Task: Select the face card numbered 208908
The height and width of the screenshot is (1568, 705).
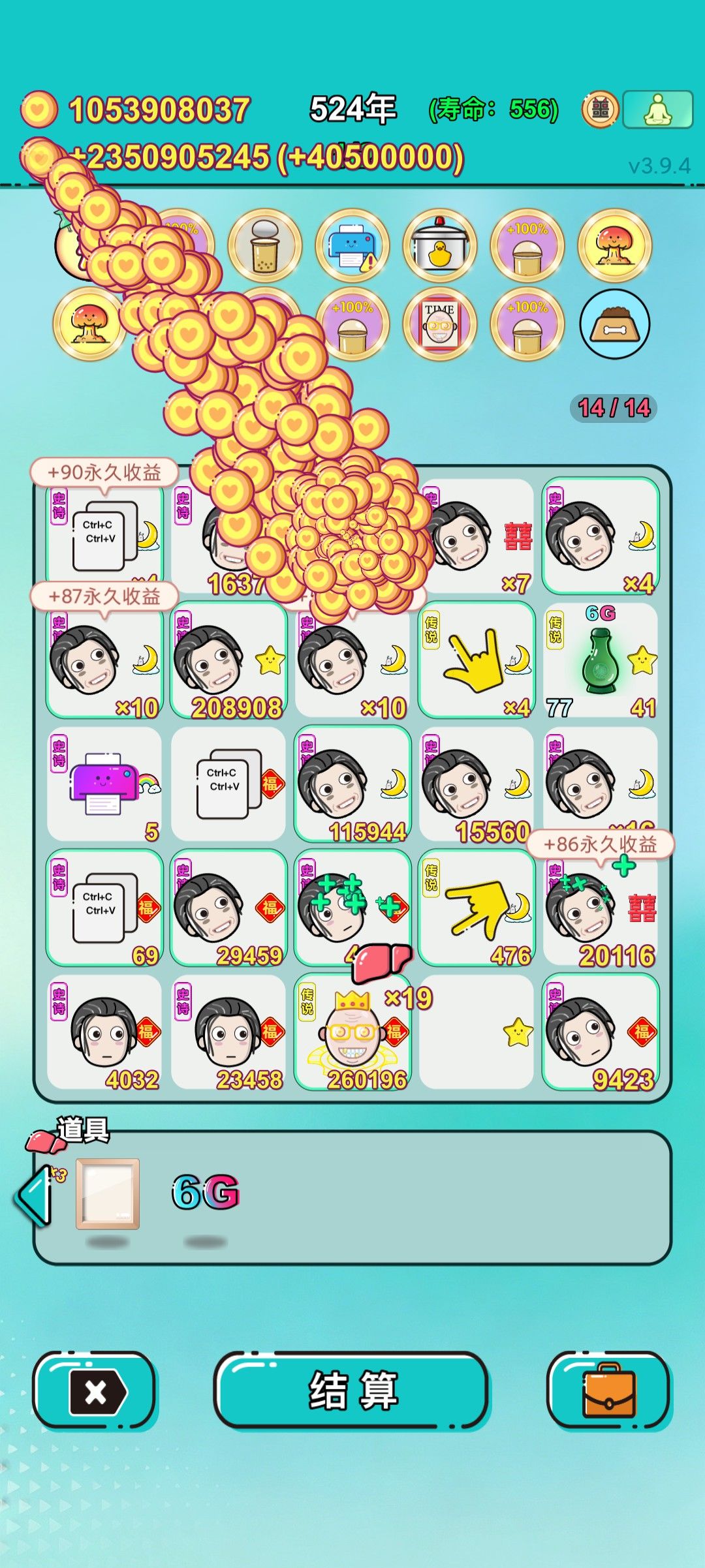Action: coord(228,660)
